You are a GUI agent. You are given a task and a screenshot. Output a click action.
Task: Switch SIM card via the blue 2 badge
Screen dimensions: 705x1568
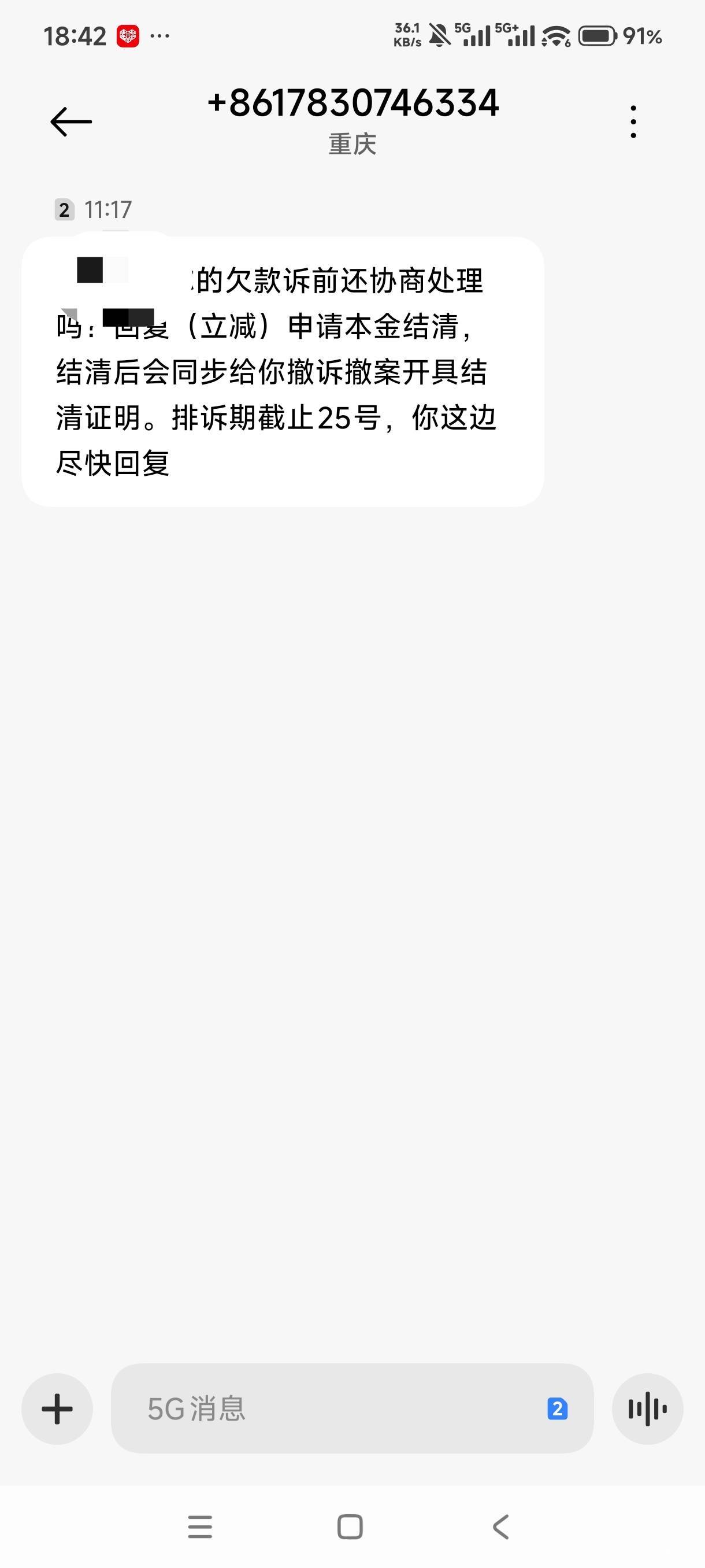557,1408
